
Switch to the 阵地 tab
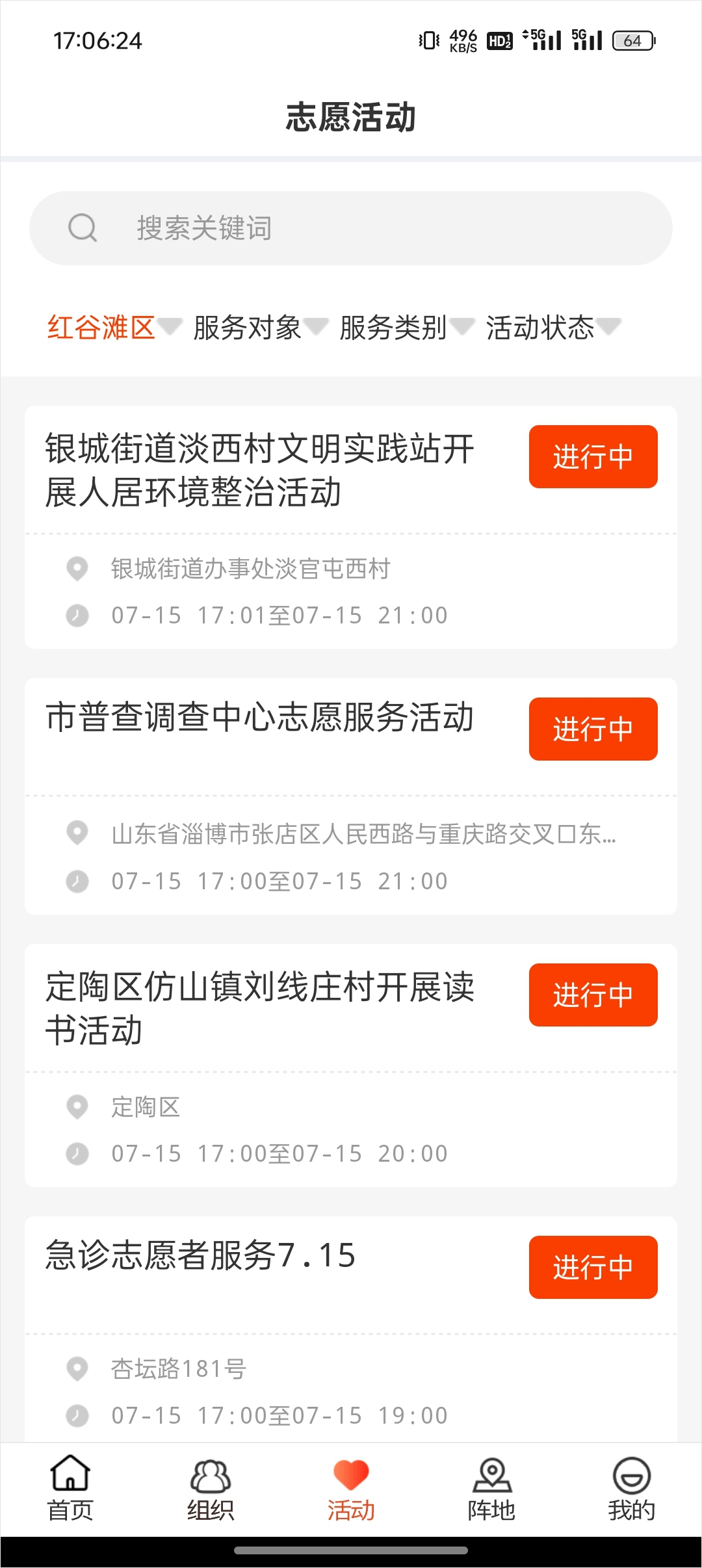pyautogui.click(x=491, y=1489)
